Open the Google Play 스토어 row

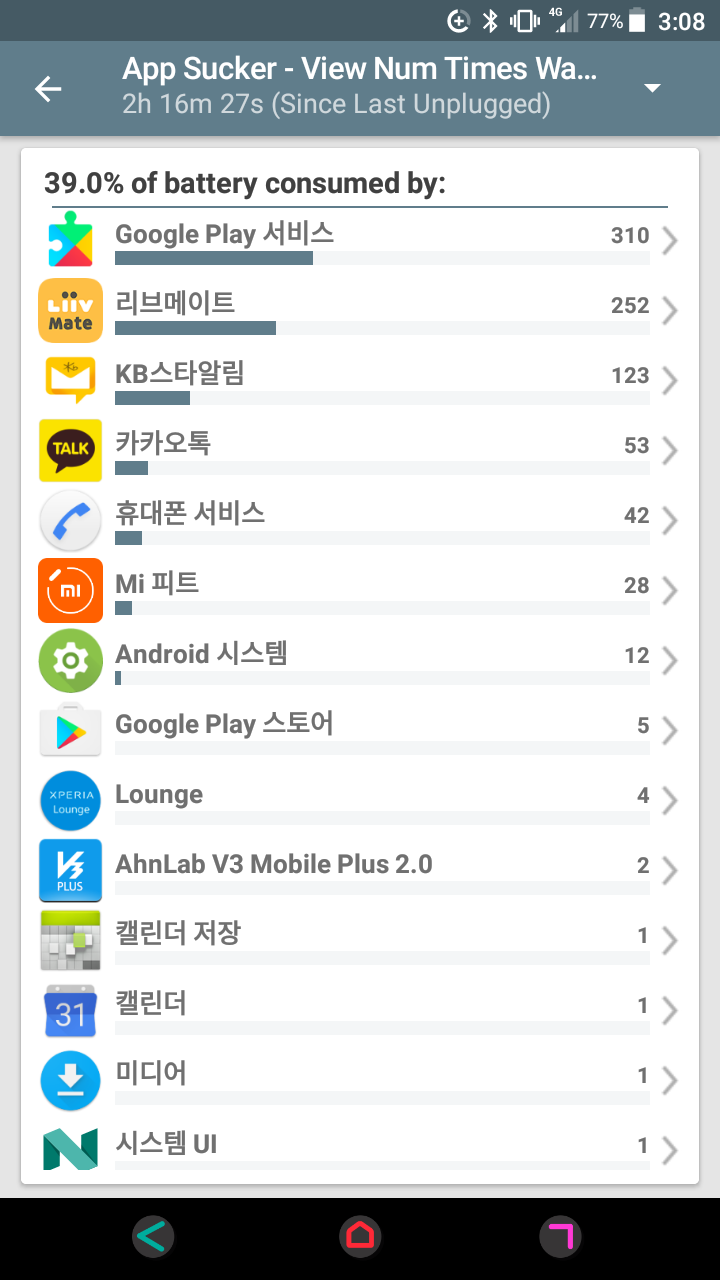pyautogui.click(x=360, y=731)
